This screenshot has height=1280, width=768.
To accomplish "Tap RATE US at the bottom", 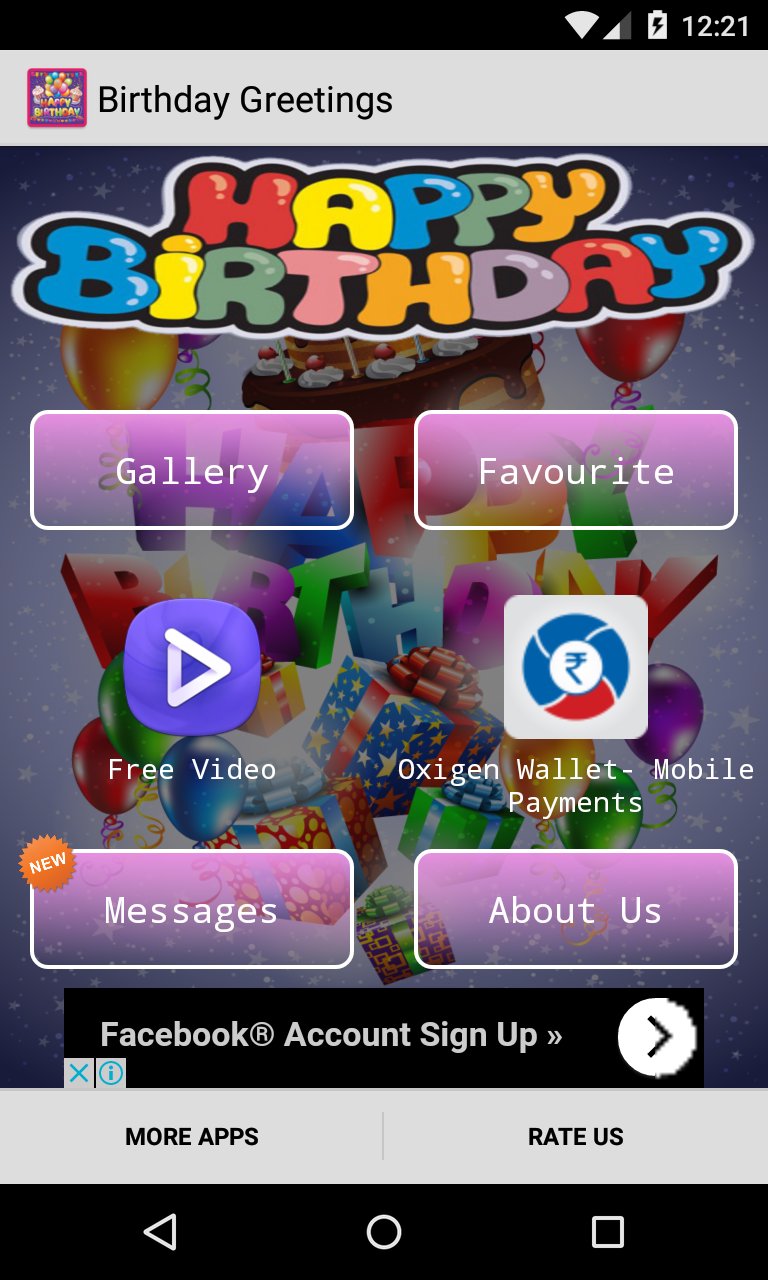I will 575,1136.
